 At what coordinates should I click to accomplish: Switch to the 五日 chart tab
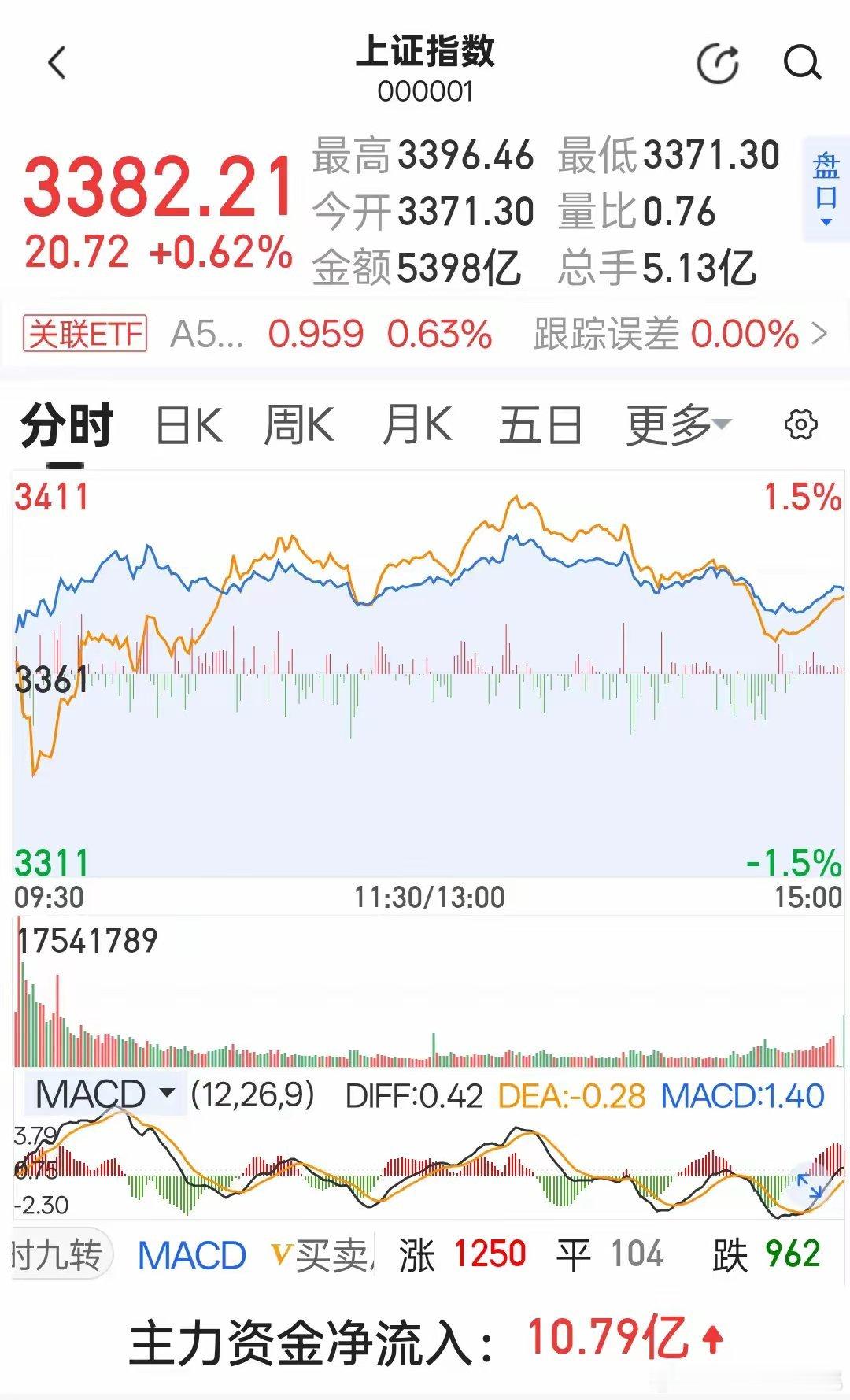click(541, 426)
